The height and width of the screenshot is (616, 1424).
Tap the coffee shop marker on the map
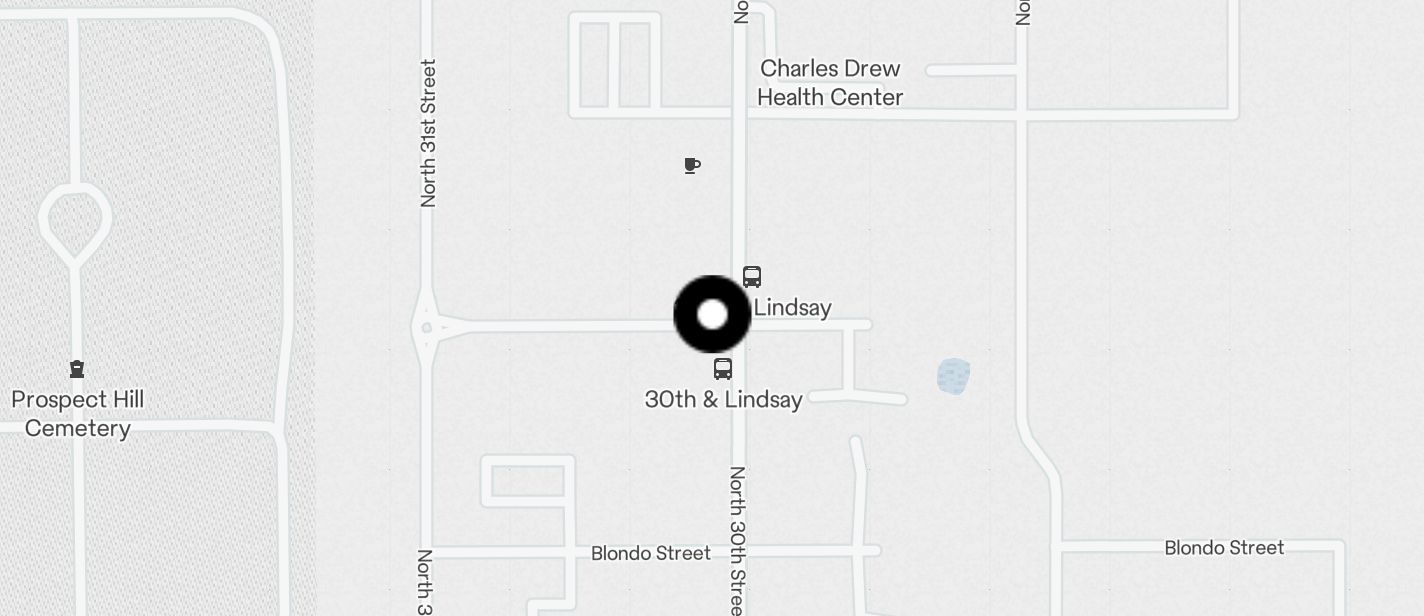691,165
